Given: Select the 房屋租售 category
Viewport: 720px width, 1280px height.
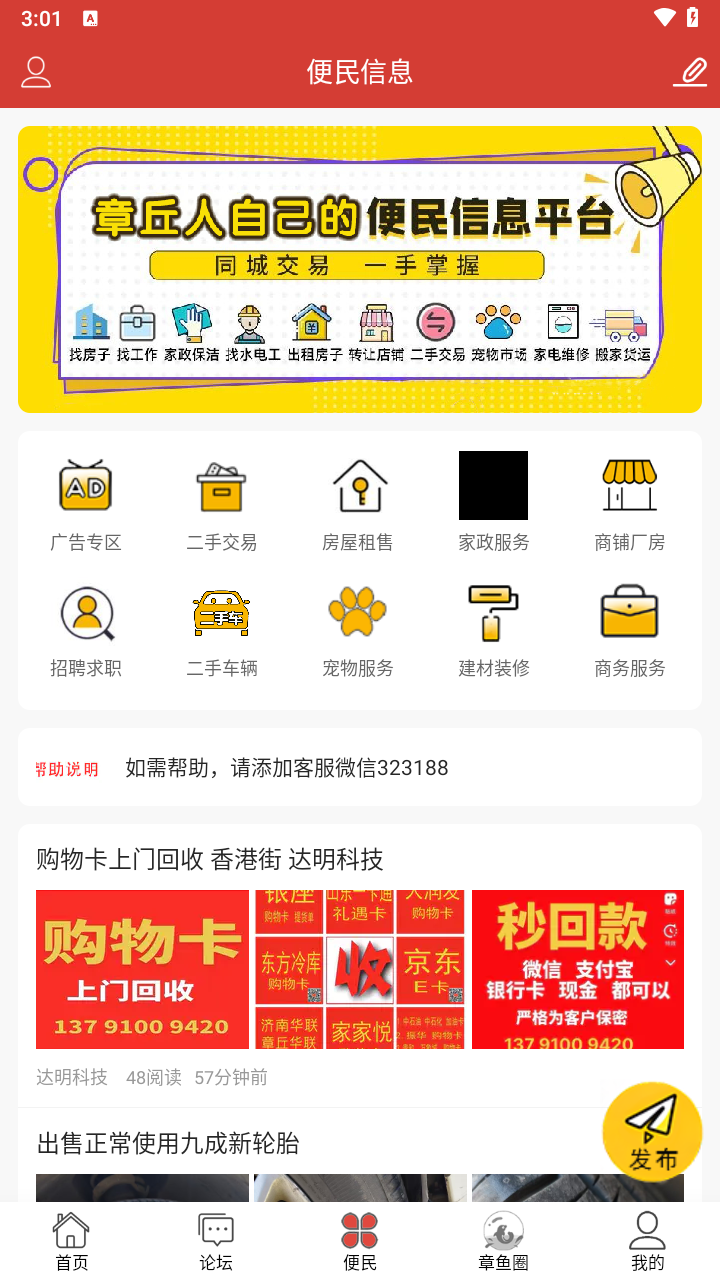Looking at the screenshot, I should (x=358, y=502).
